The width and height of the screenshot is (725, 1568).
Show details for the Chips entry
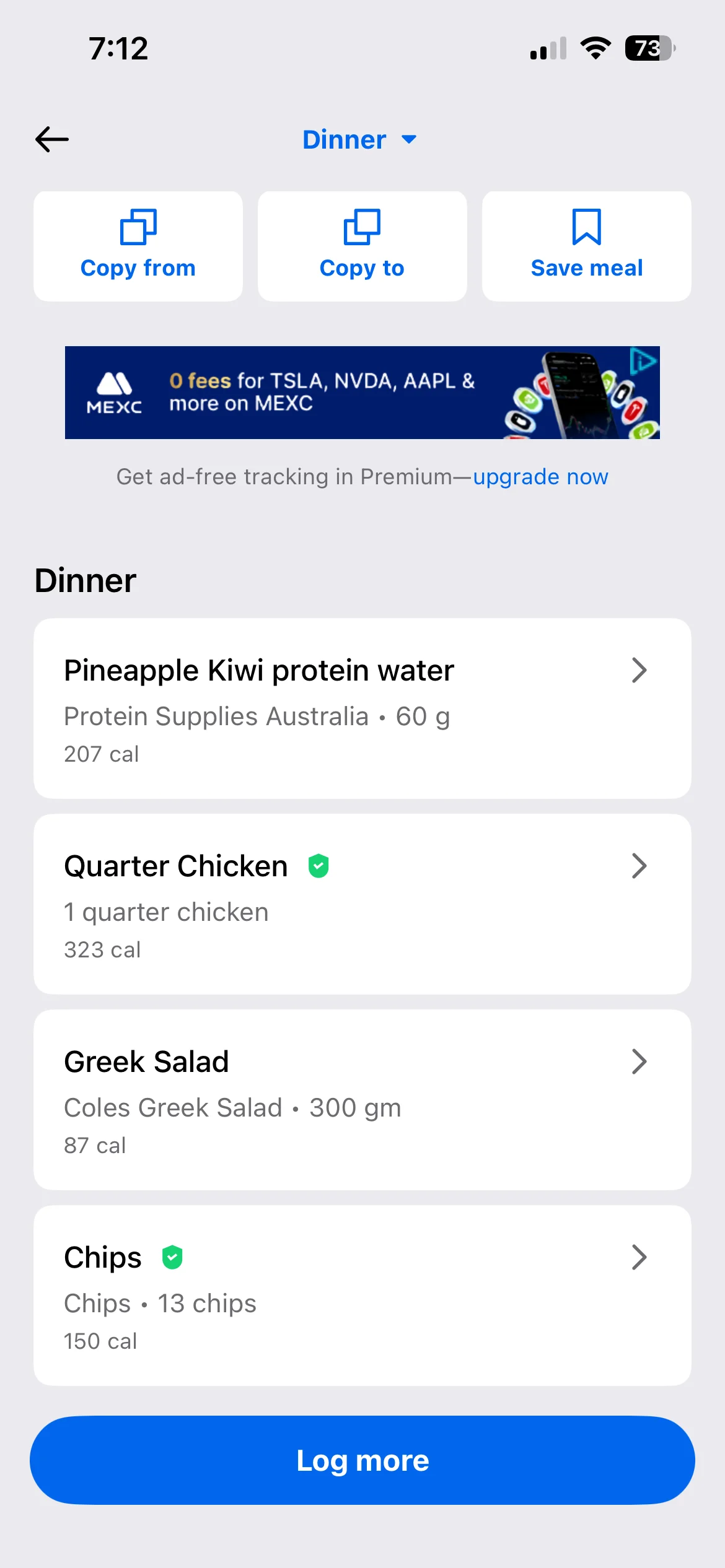pyautogui.click(x=362, y=1296)
